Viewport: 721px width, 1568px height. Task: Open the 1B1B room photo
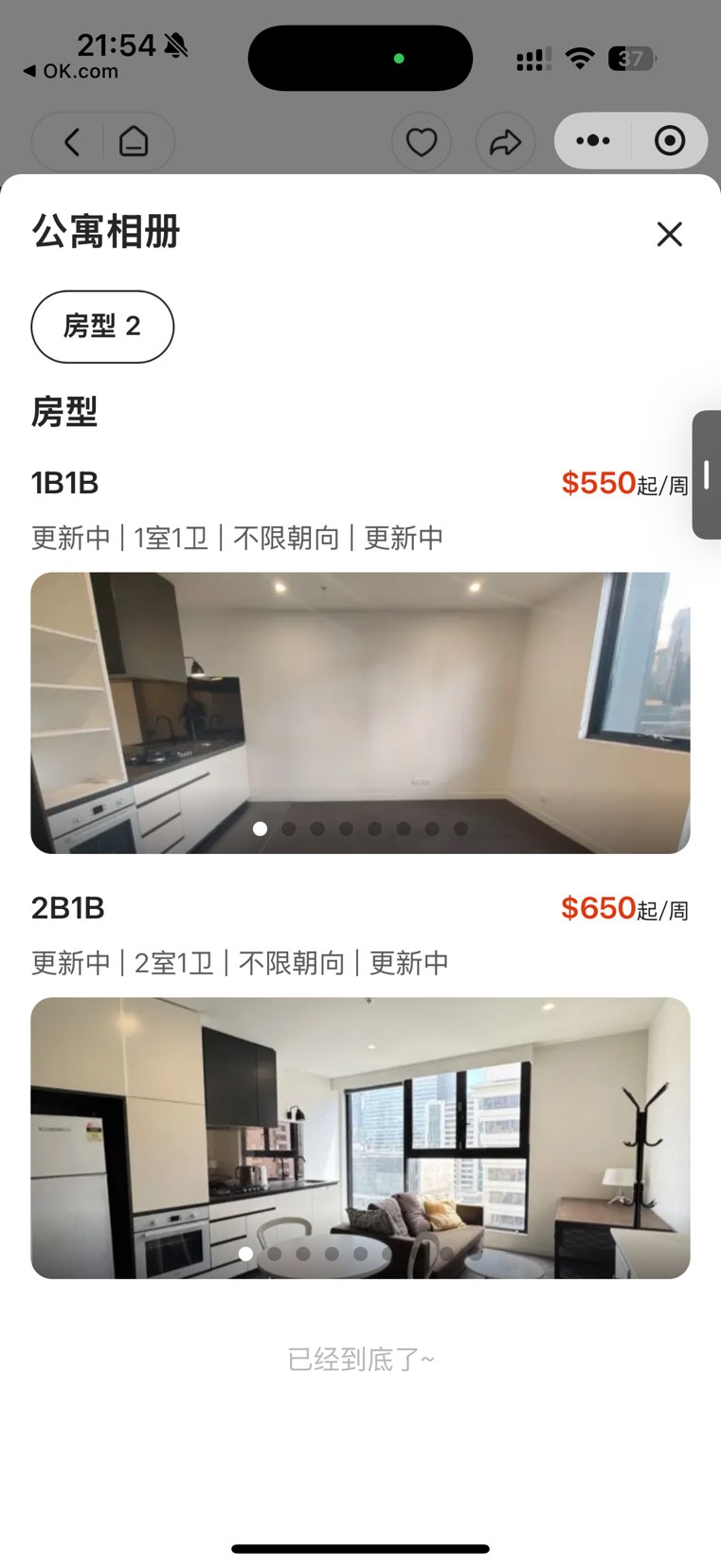coord(360,712)
